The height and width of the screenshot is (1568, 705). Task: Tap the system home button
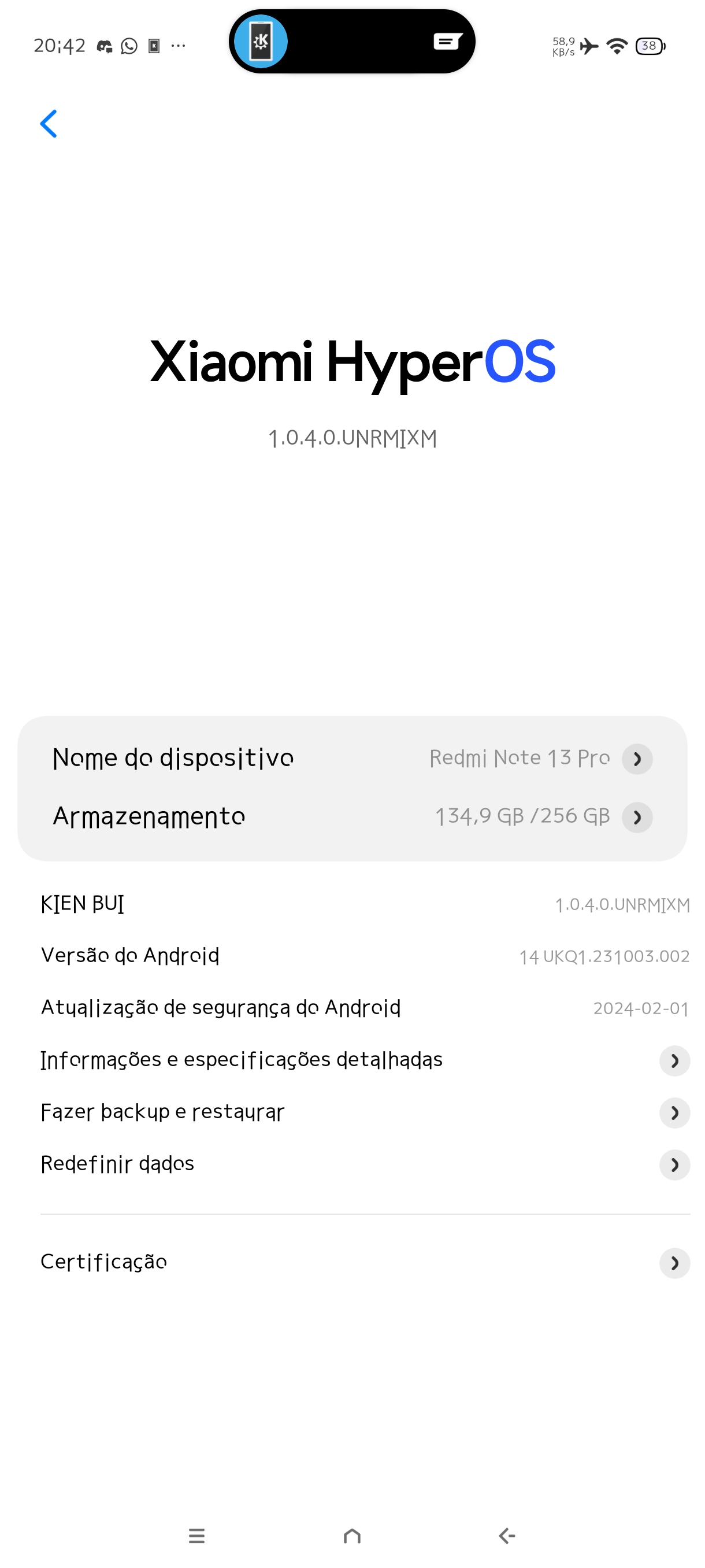tap(352, 1536)
